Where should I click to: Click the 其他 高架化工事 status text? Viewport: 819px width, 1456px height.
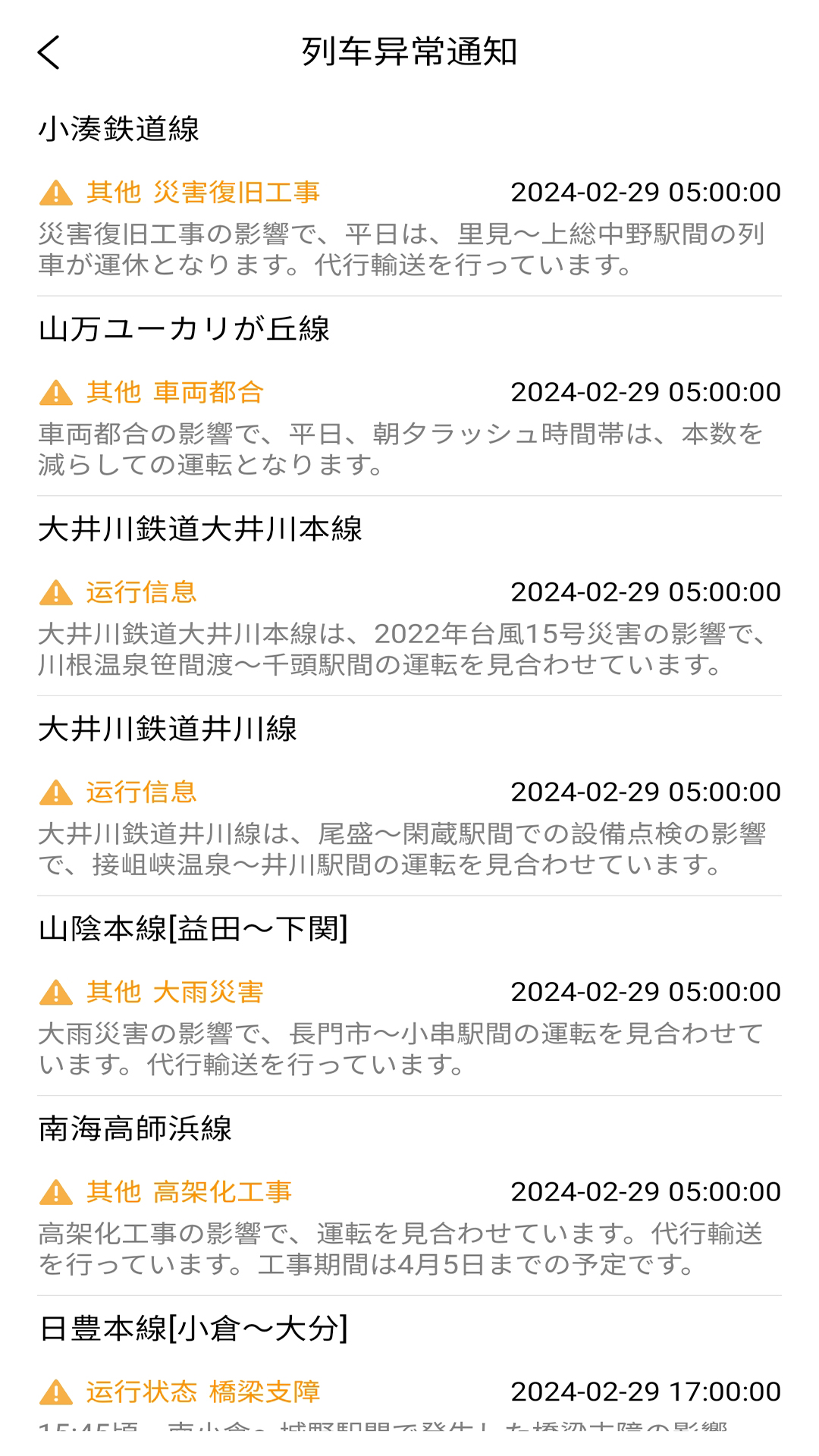click(190, 1191)
